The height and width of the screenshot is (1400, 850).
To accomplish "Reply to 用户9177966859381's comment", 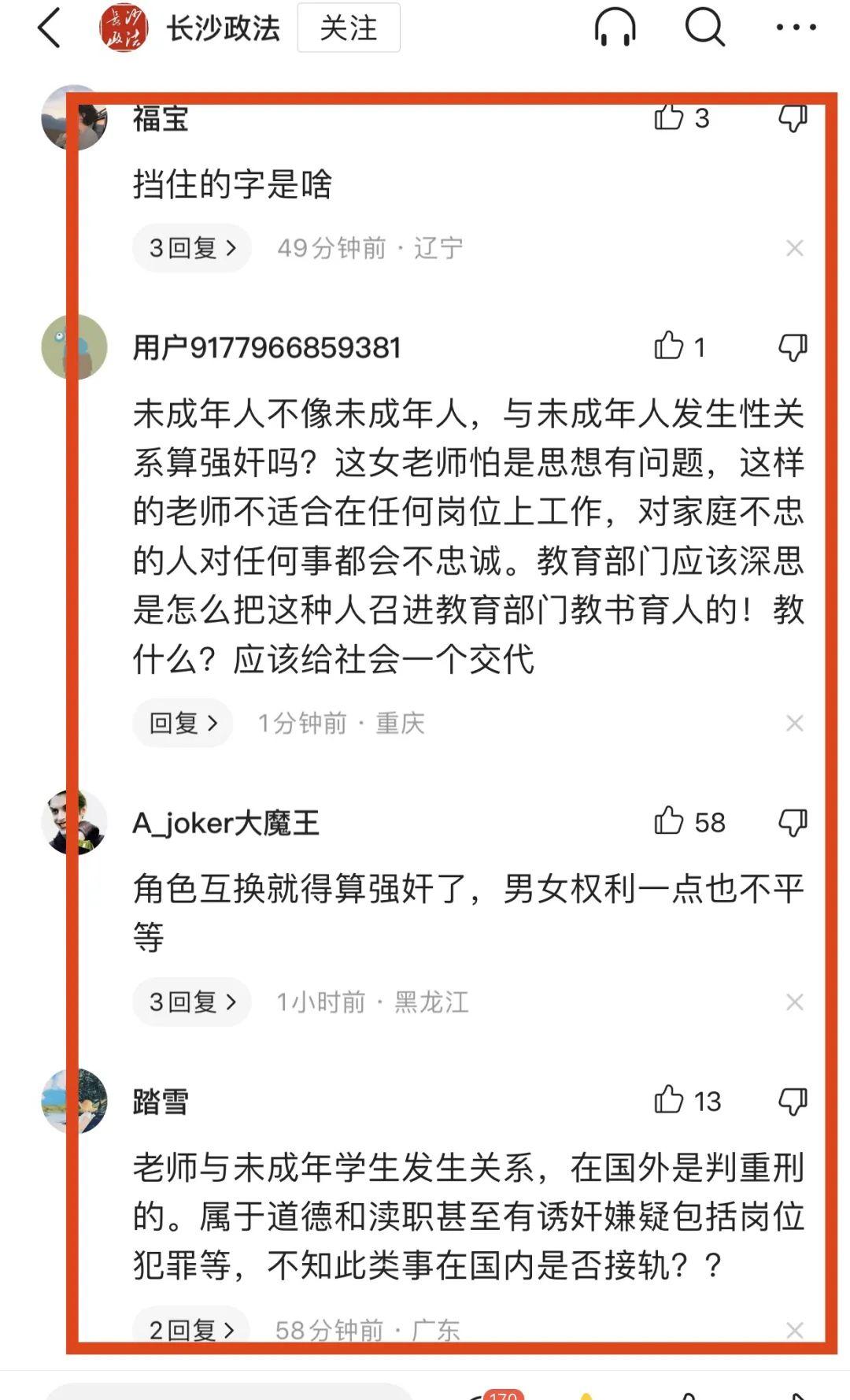I will 183,723.
